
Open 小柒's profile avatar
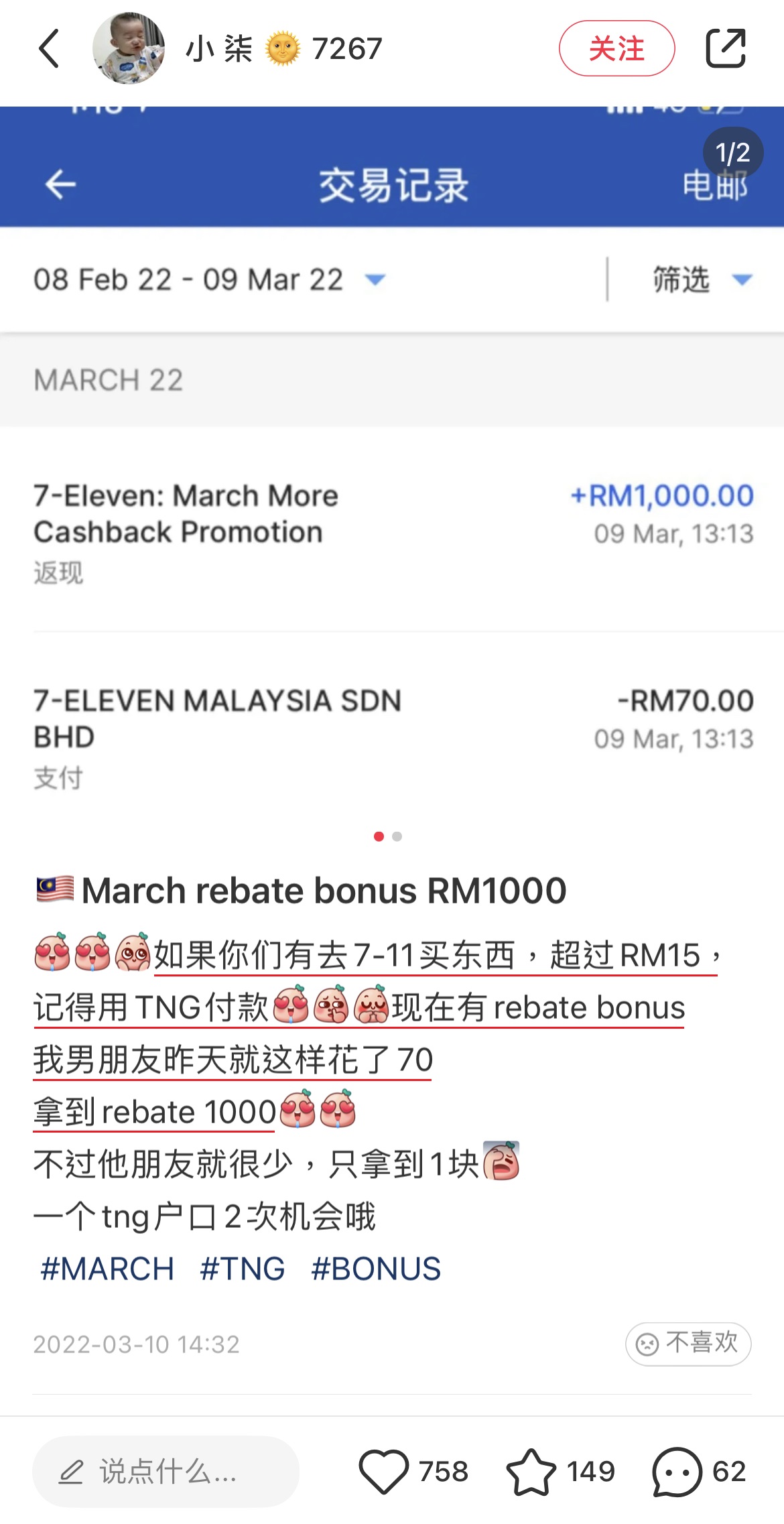[129, 48]
